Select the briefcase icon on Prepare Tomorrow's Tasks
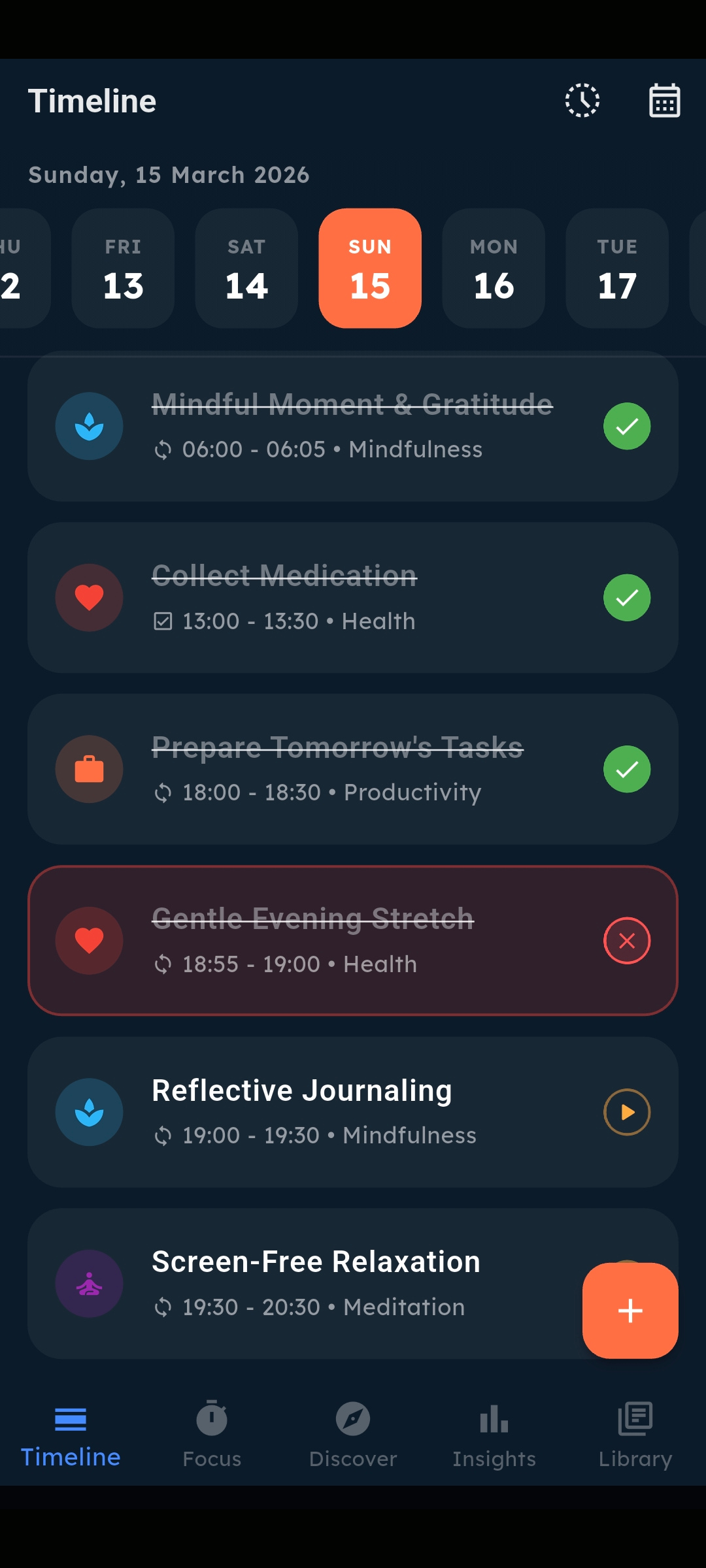Image resolution: width=706 pixels, height=1568 pixels. tap(89, 770)
